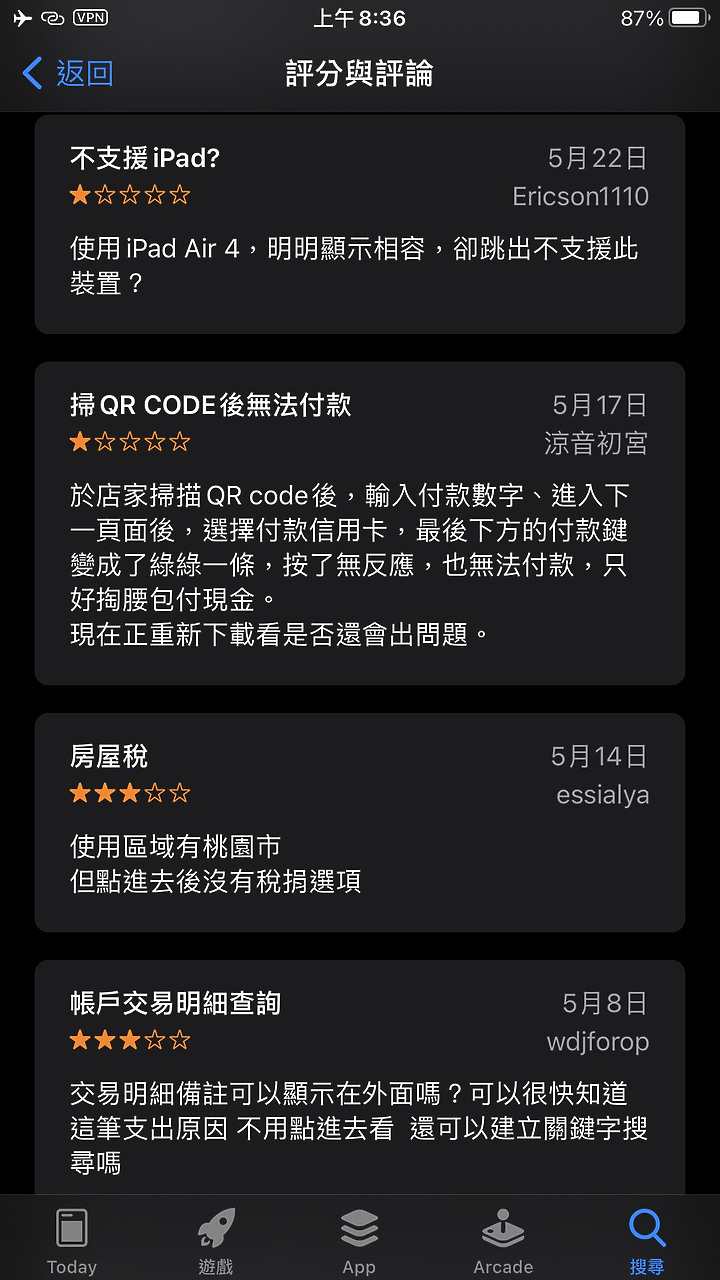Image resolution: width=720 pixels, height=1280 pixels.
Task: Tap the third star under 房屋稅 review
Action: pos(130,792)
